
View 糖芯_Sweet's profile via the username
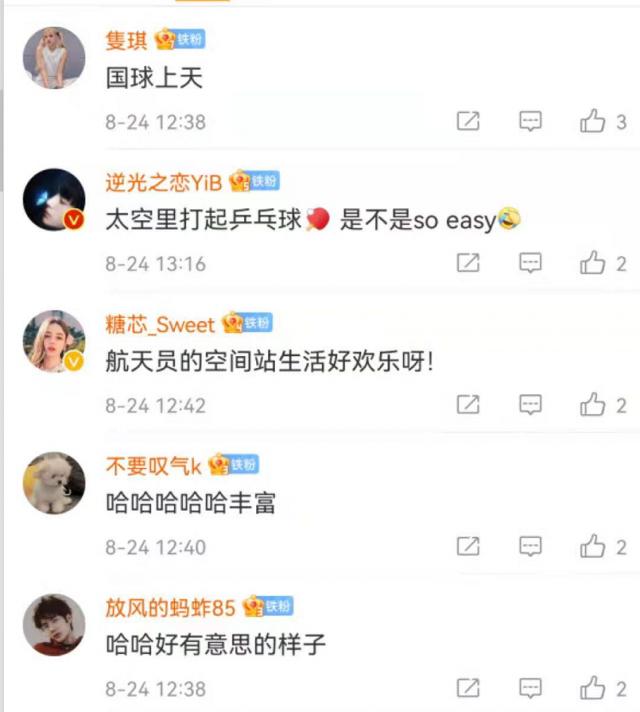(160, 324)
